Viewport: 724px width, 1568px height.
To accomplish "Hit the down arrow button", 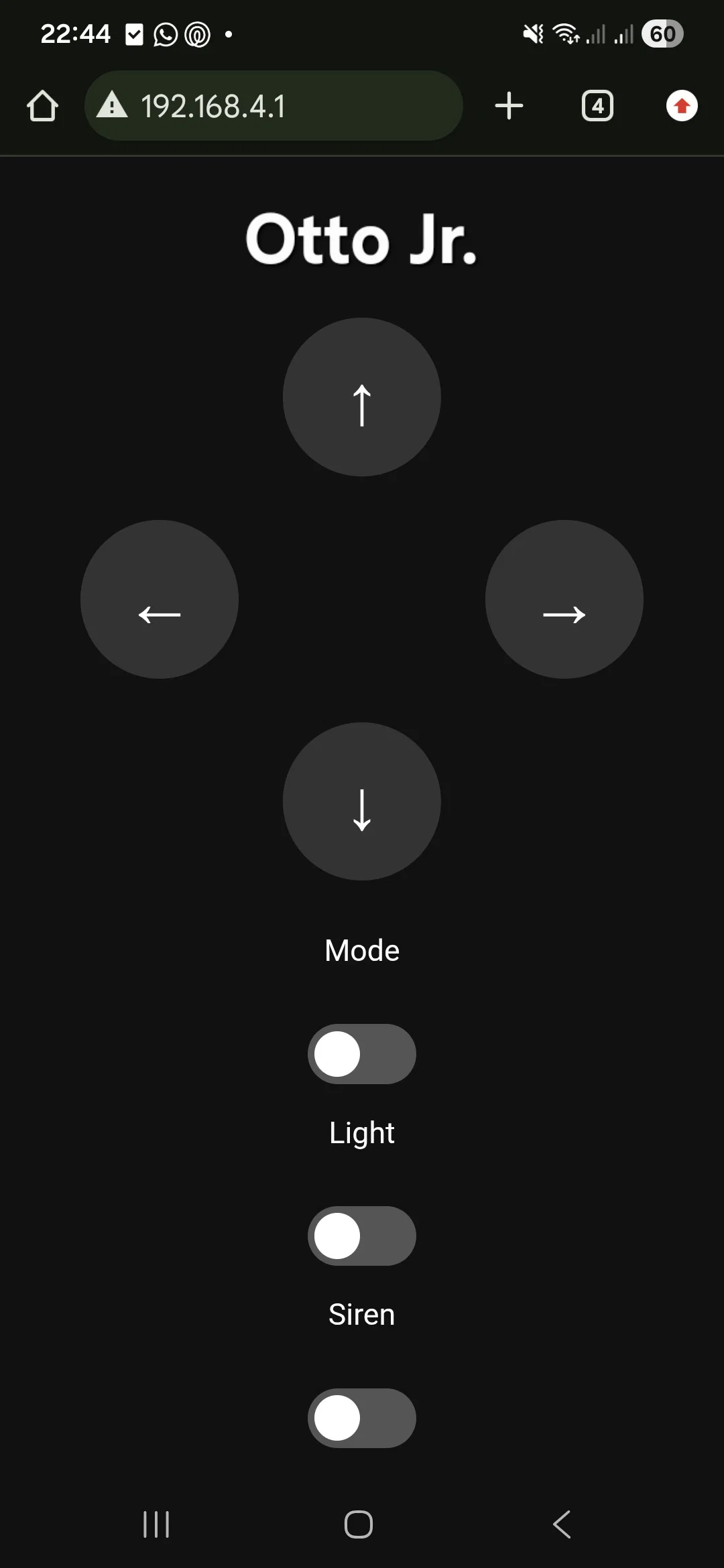I will 361,801.
